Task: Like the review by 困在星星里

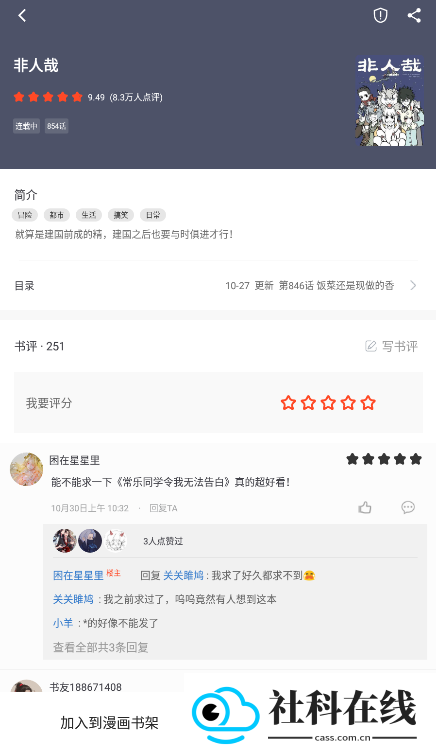Action: 365,508
